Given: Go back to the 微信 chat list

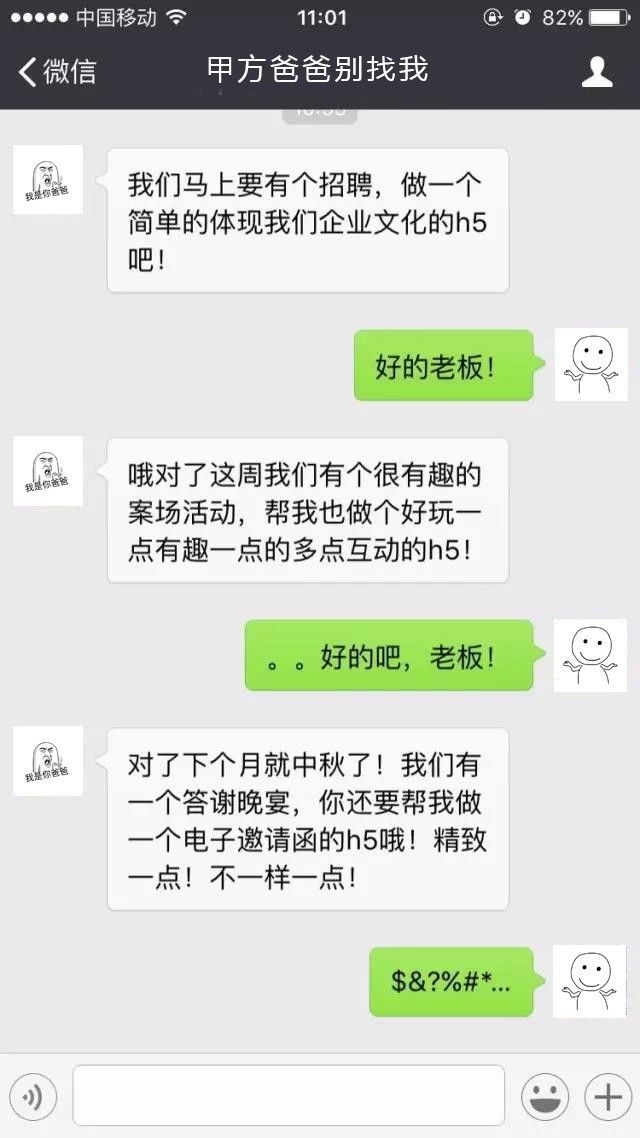Looking at the screenshot, I should point(58,71).
